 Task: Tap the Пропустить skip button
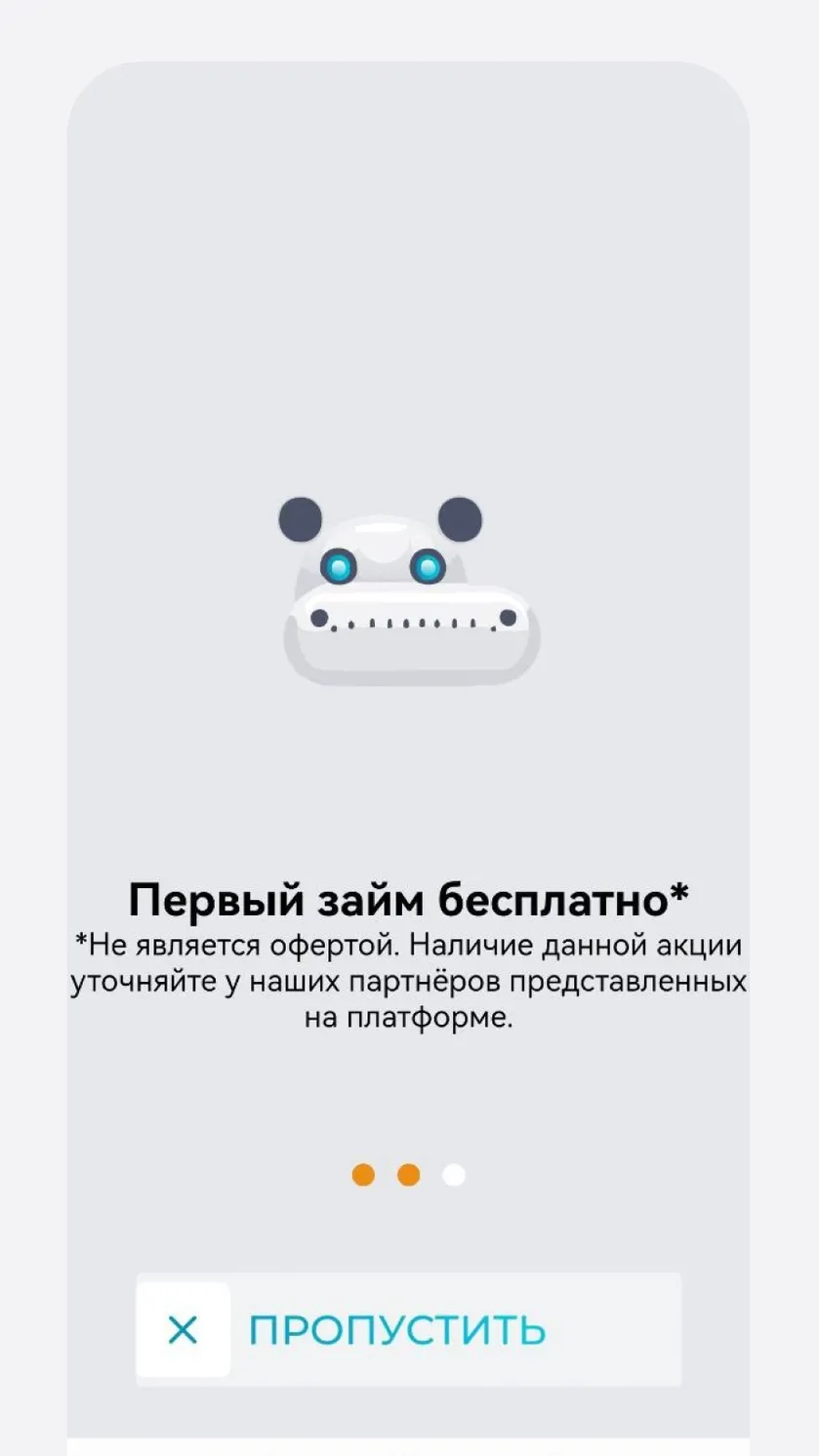point(408,1329)
